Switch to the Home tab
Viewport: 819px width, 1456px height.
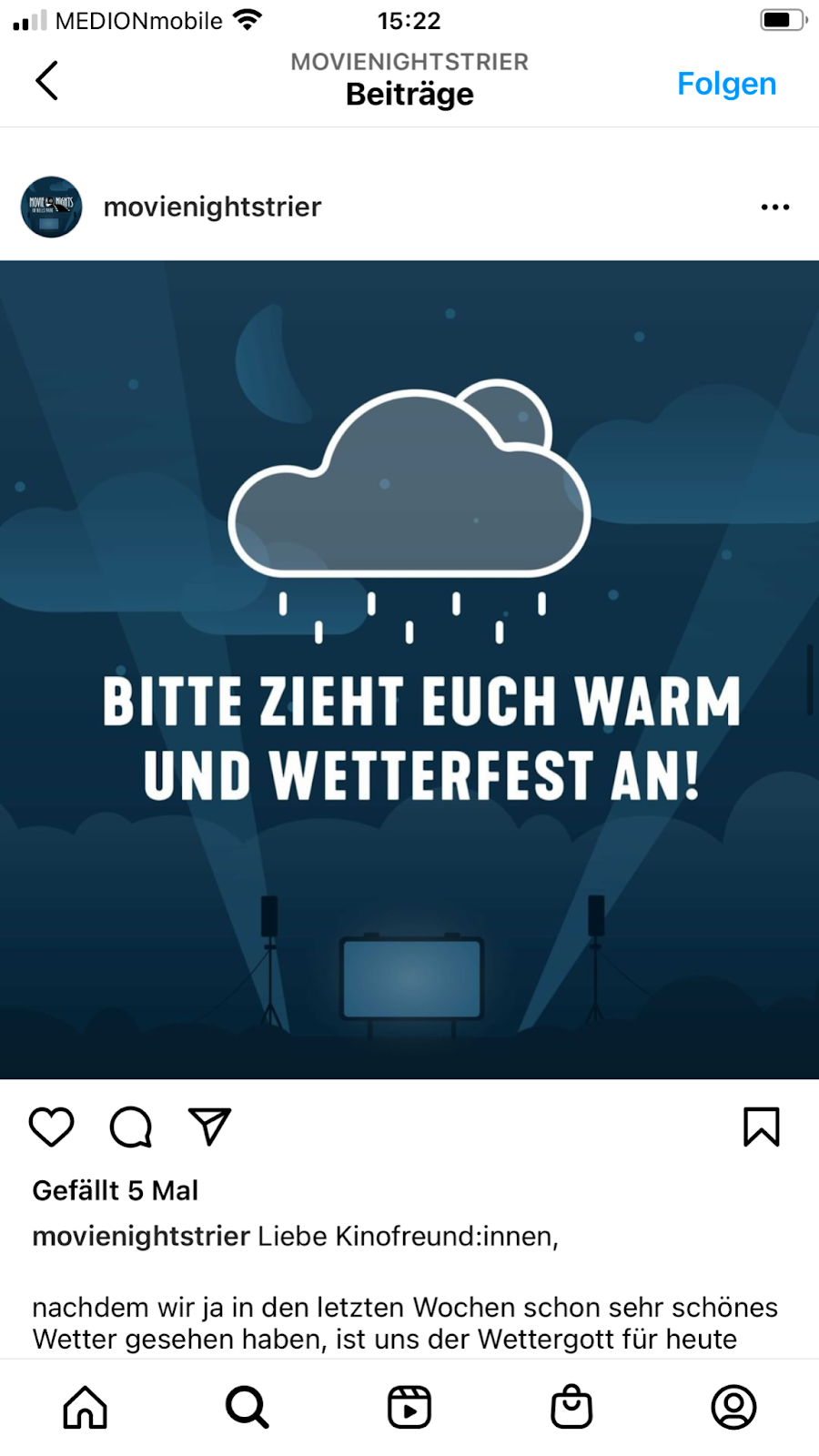[x=86, y=1407]
